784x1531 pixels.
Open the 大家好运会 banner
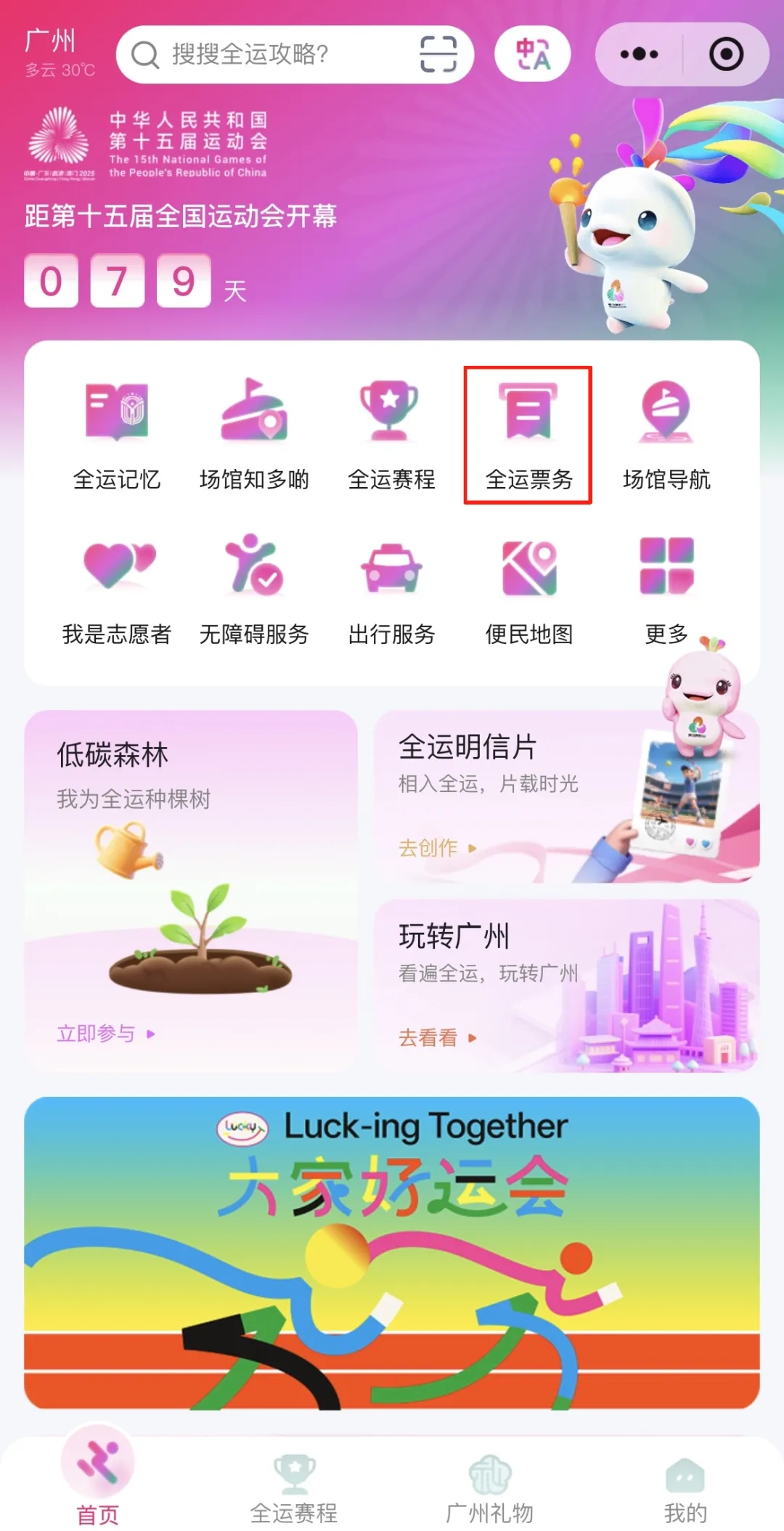click(x=392, y=1252)
